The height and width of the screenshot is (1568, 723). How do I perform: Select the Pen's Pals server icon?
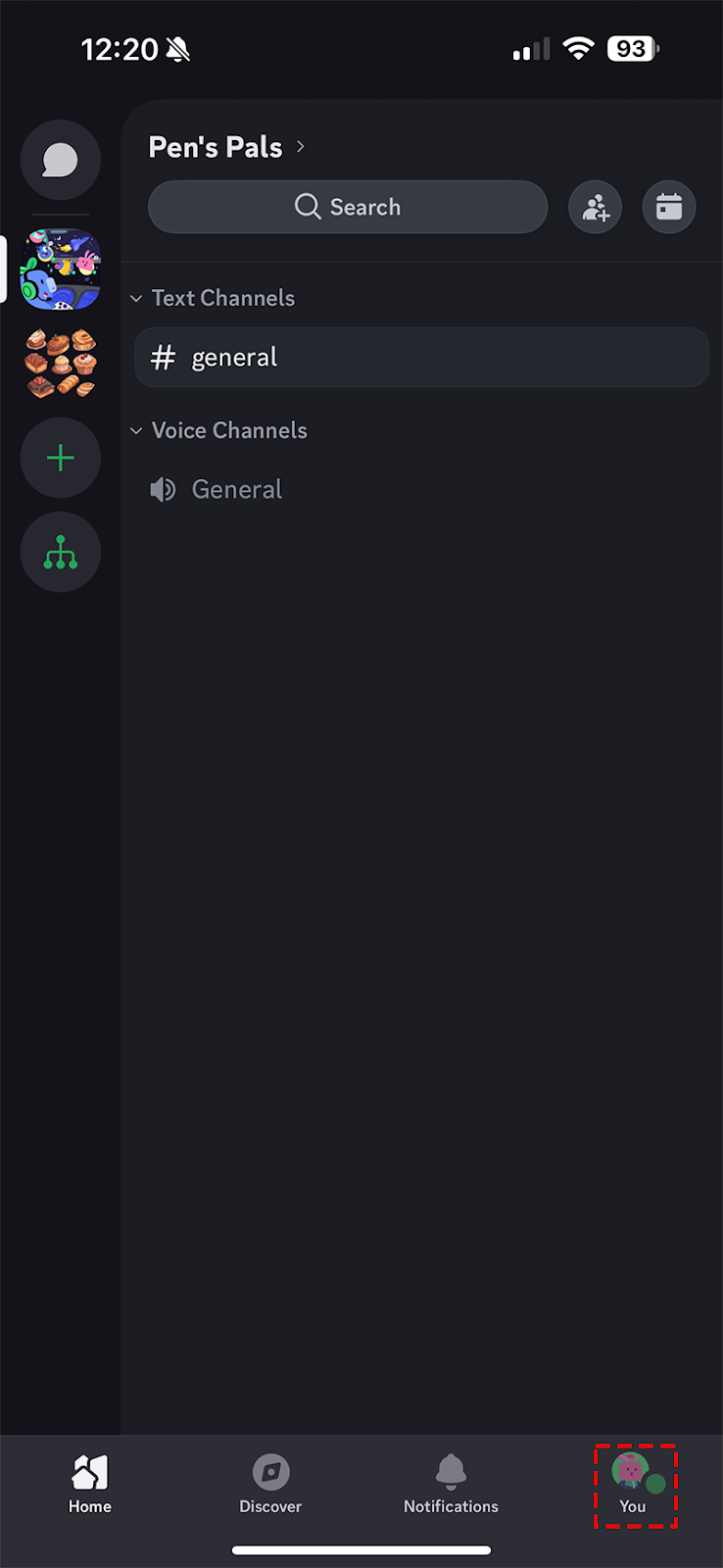[61, 269]
